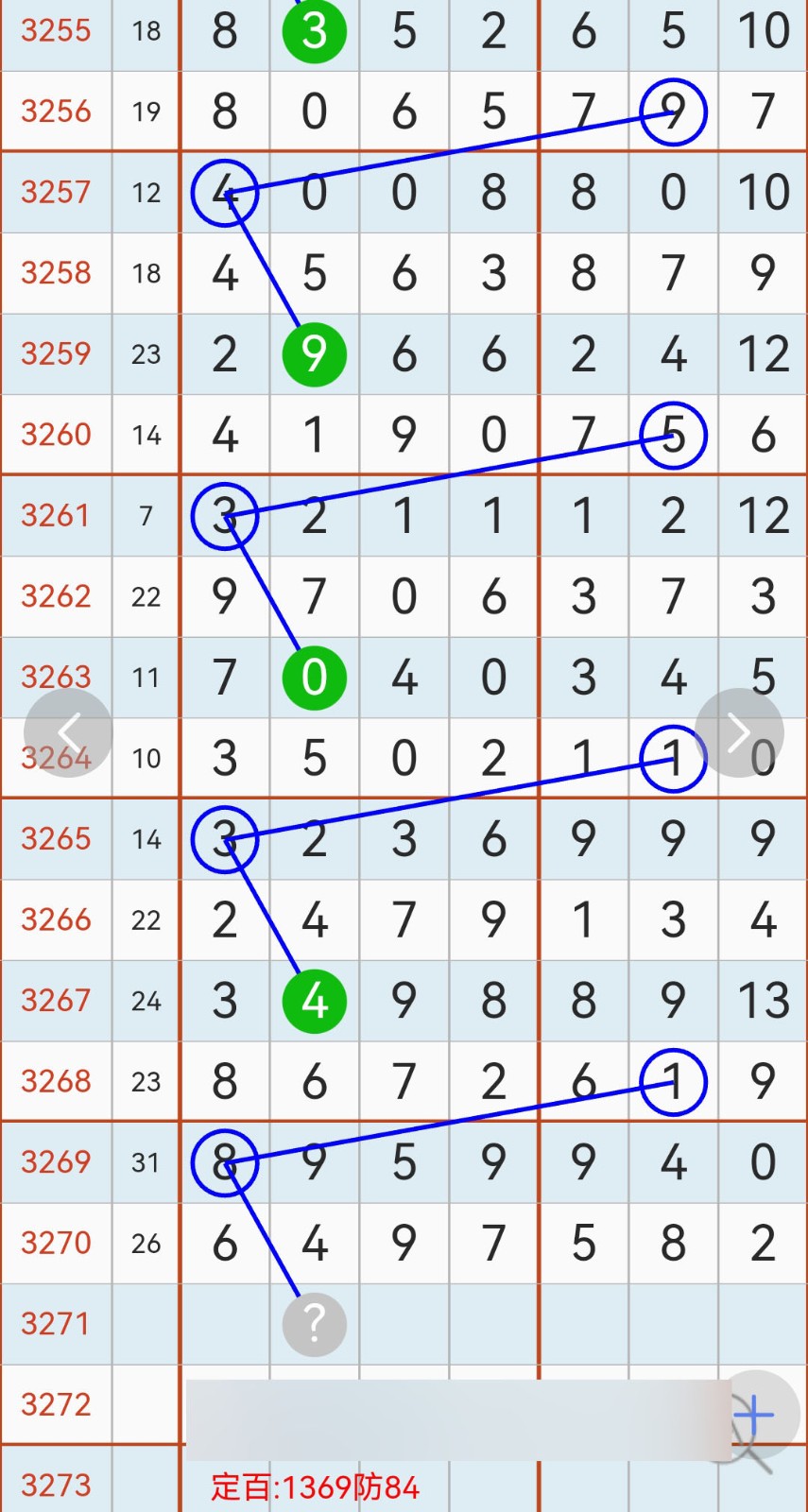Select the row labeled 3261
The height and width of the screenshot is (1512, 808).
point(56,515)
